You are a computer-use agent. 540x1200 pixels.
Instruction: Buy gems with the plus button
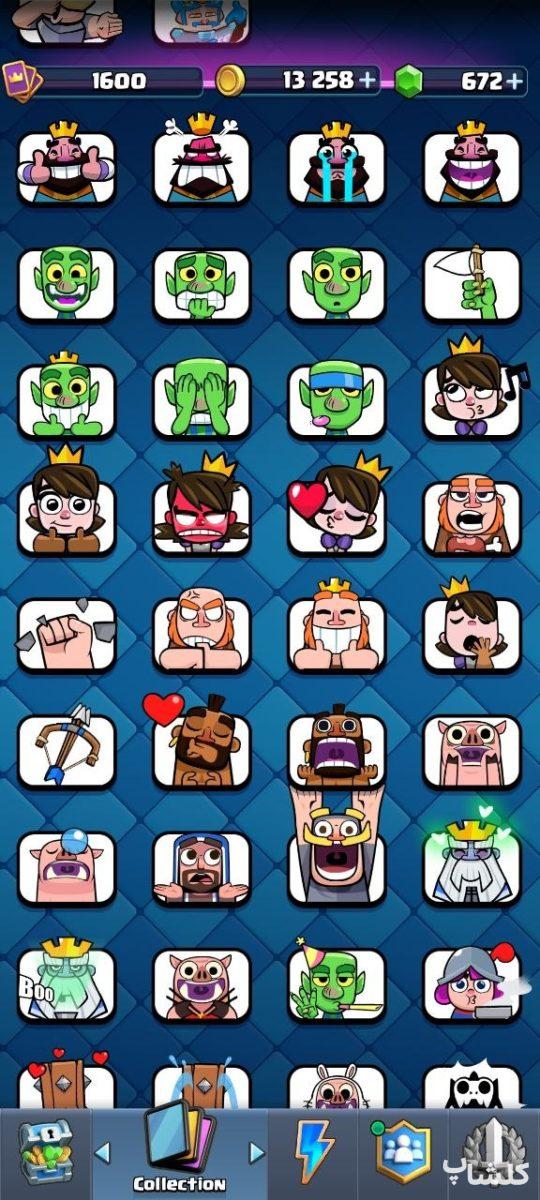pyautogui.click(x=515, y=81)
